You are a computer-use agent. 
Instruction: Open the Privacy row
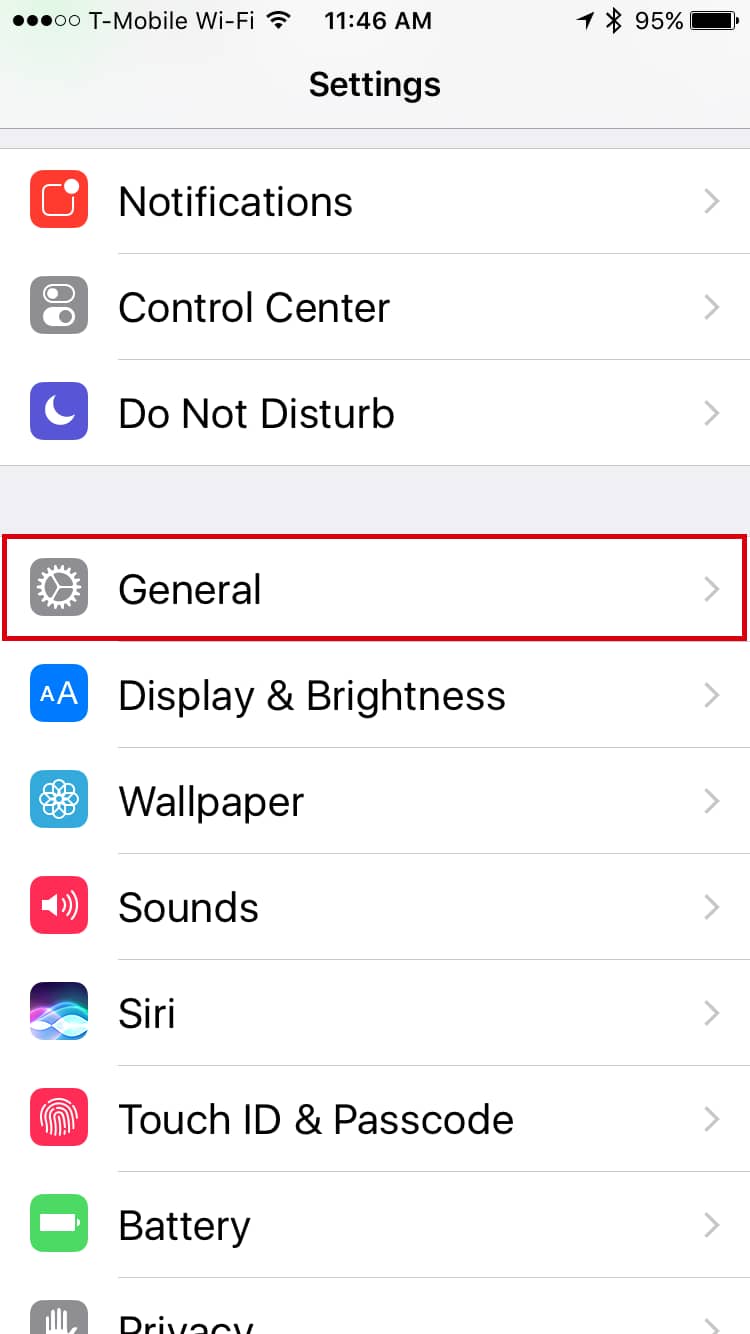click(375, 1307)
